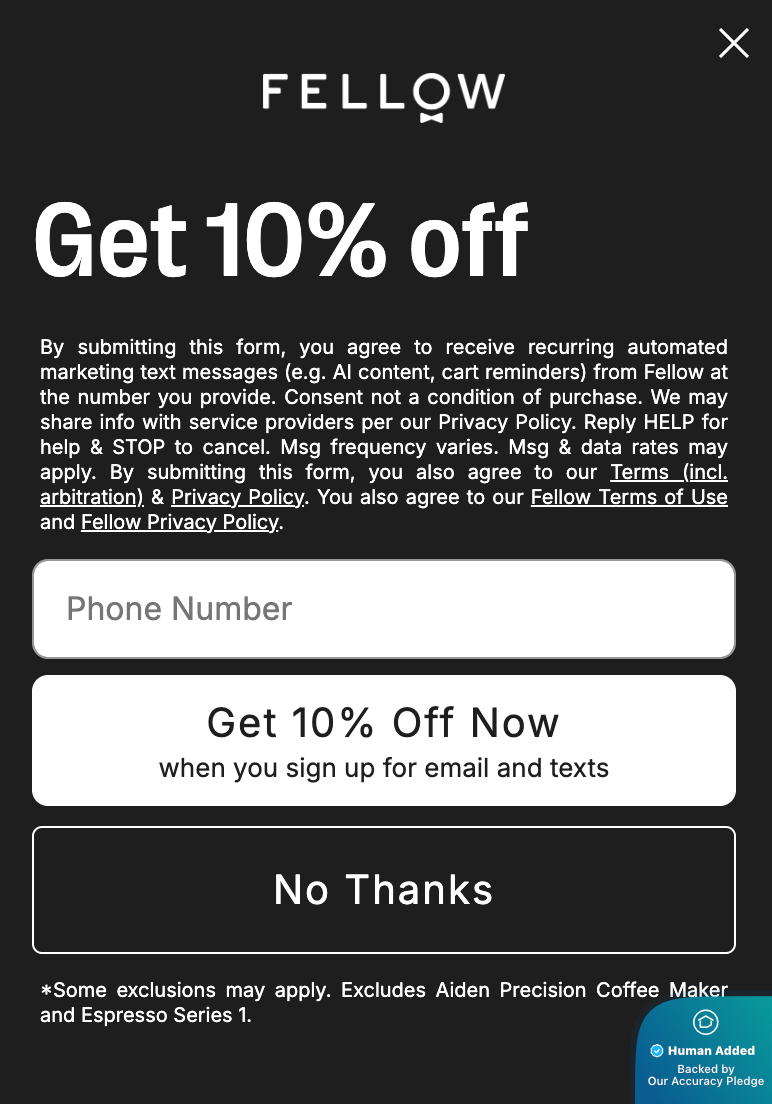
Task: Close the 10% off popup
Action: (x=733, y=43)
